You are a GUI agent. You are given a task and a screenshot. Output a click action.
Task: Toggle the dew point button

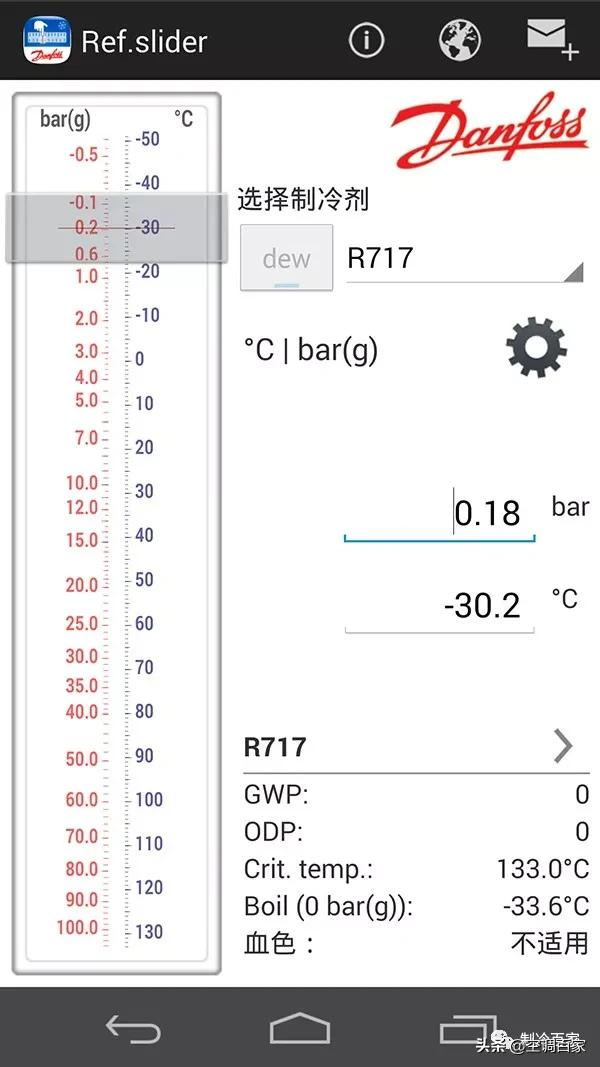coord(286,259)
